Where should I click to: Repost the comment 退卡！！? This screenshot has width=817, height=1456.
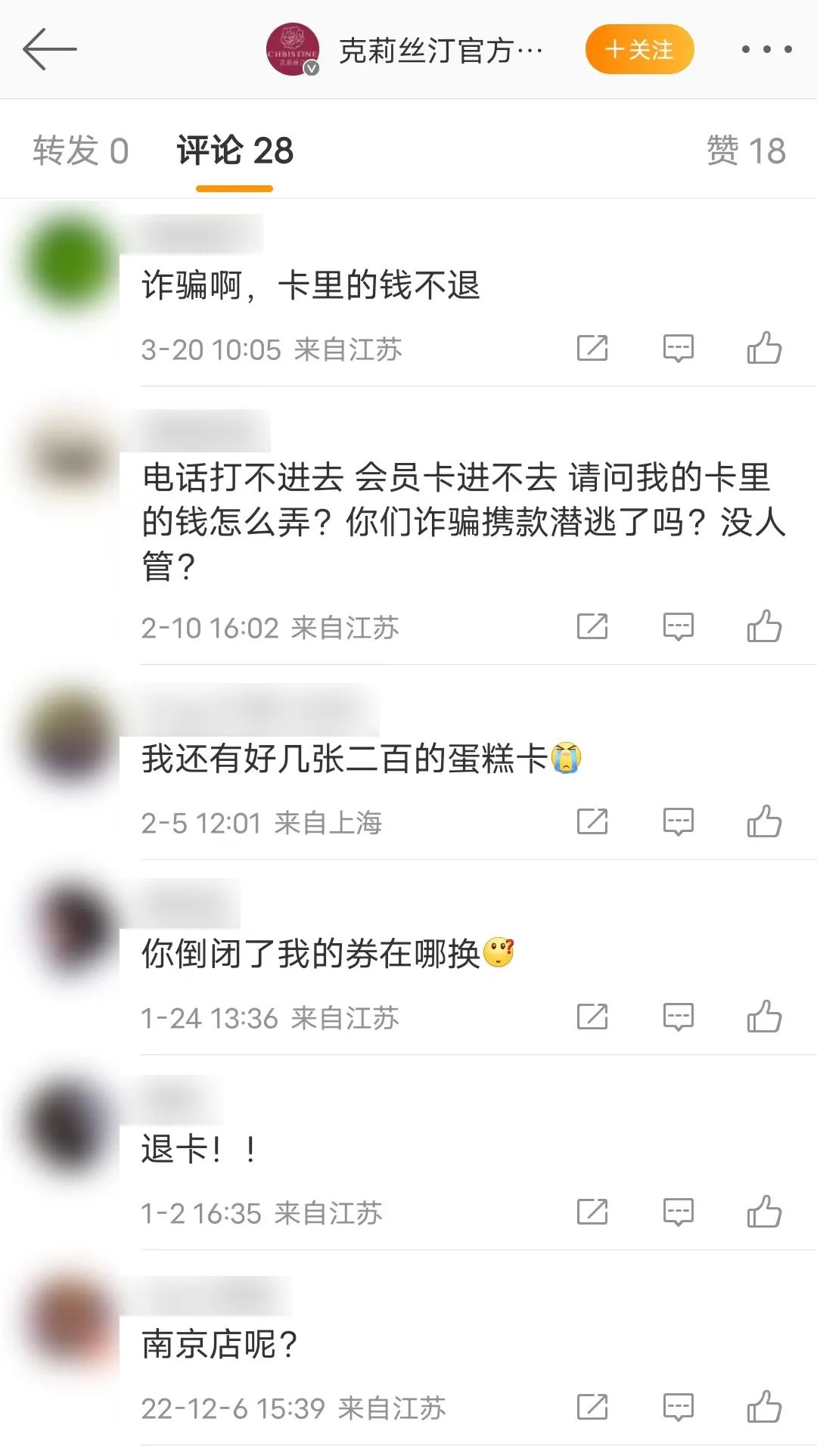click(592, 1212)
